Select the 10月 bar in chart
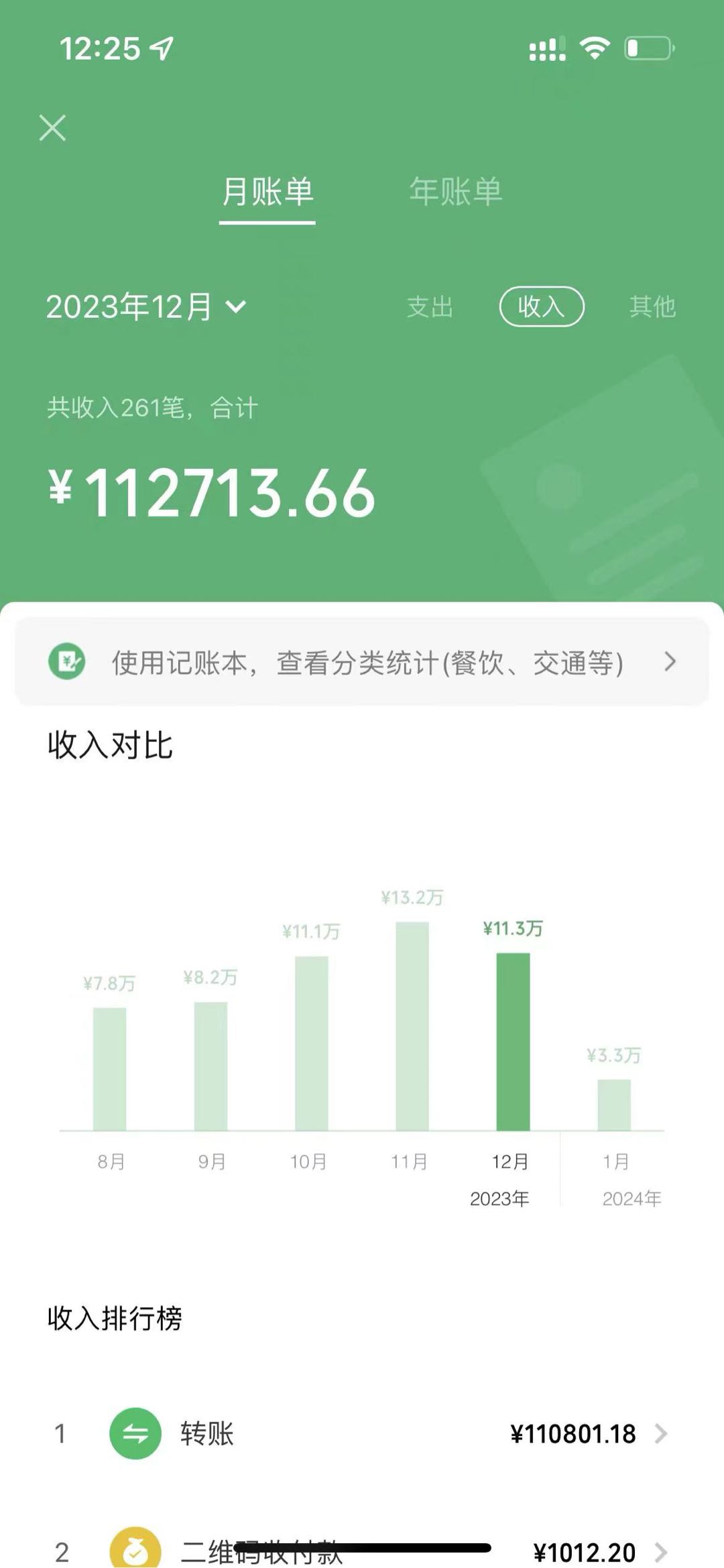This screenshot has height=1568, width=724. click(x=312, y=1043)
